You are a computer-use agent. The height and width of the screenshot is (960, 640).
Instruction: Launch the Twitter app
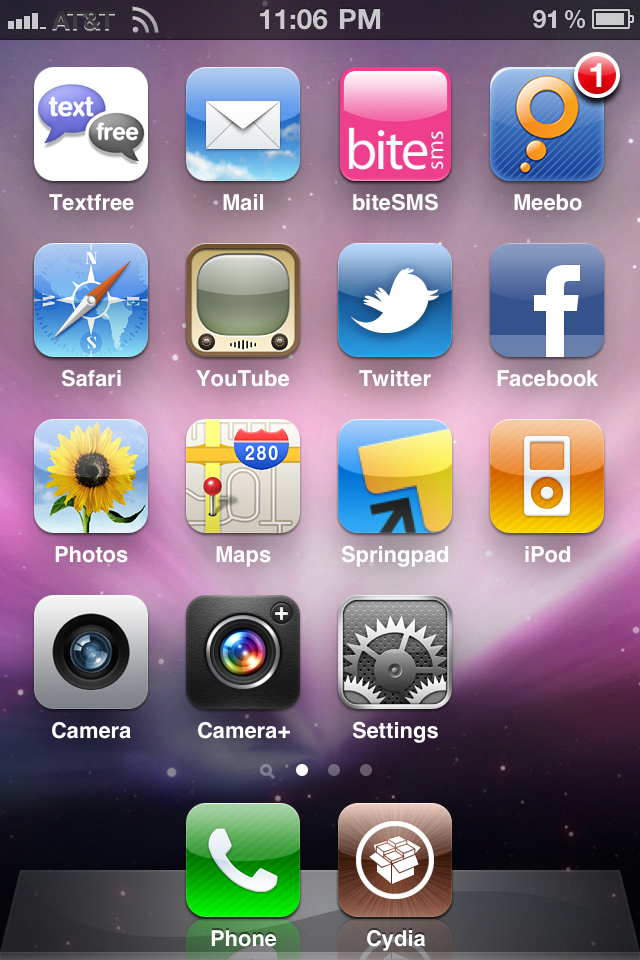[x=395, y=300]
